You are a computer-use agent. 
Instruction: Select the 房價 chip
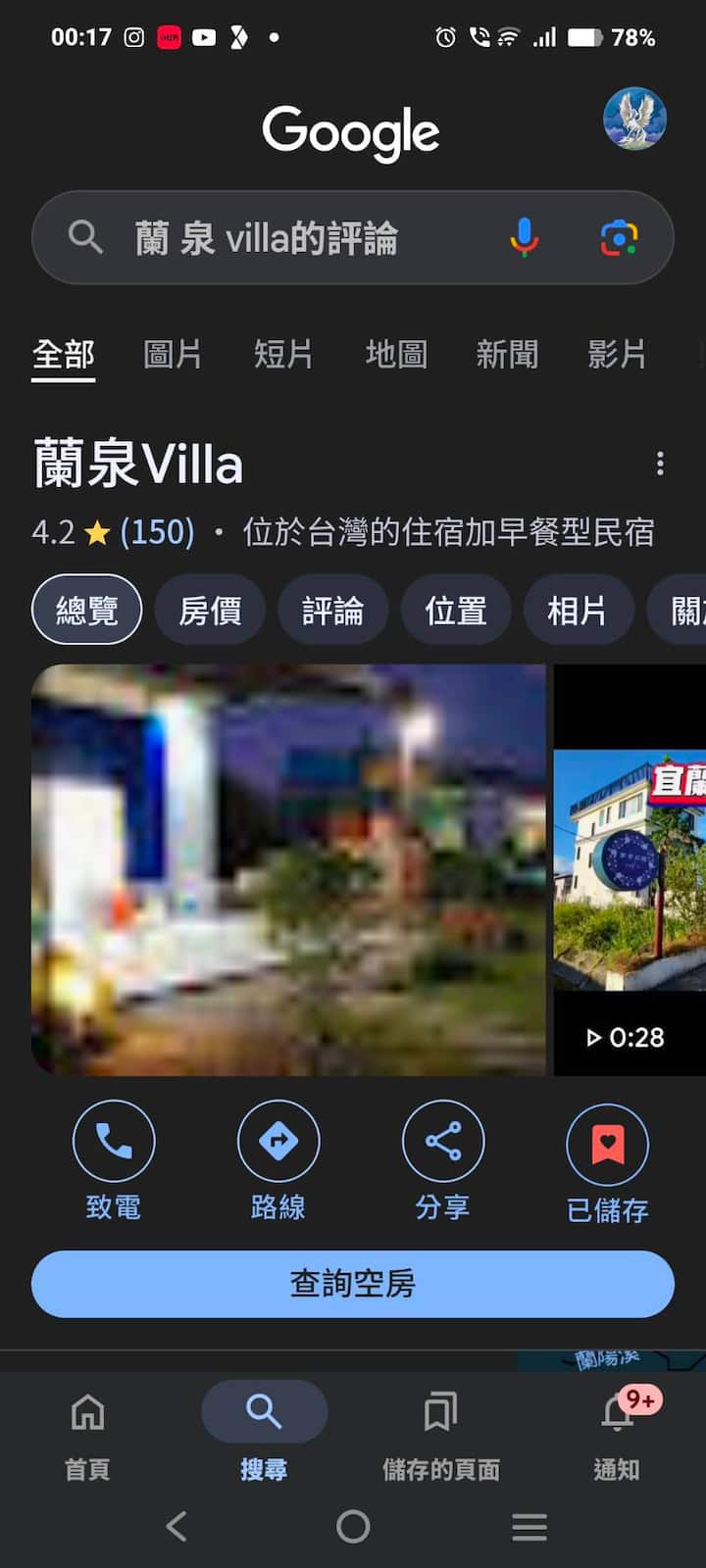(210, 611)
